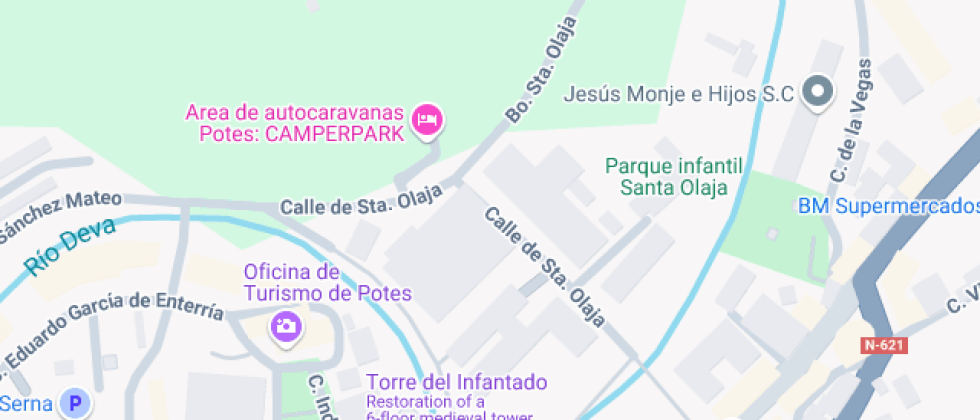Open the CAMPERPARK lodging pin
Image resolution: width=980 pixels, height=420 pixels.
pos(429,120)
